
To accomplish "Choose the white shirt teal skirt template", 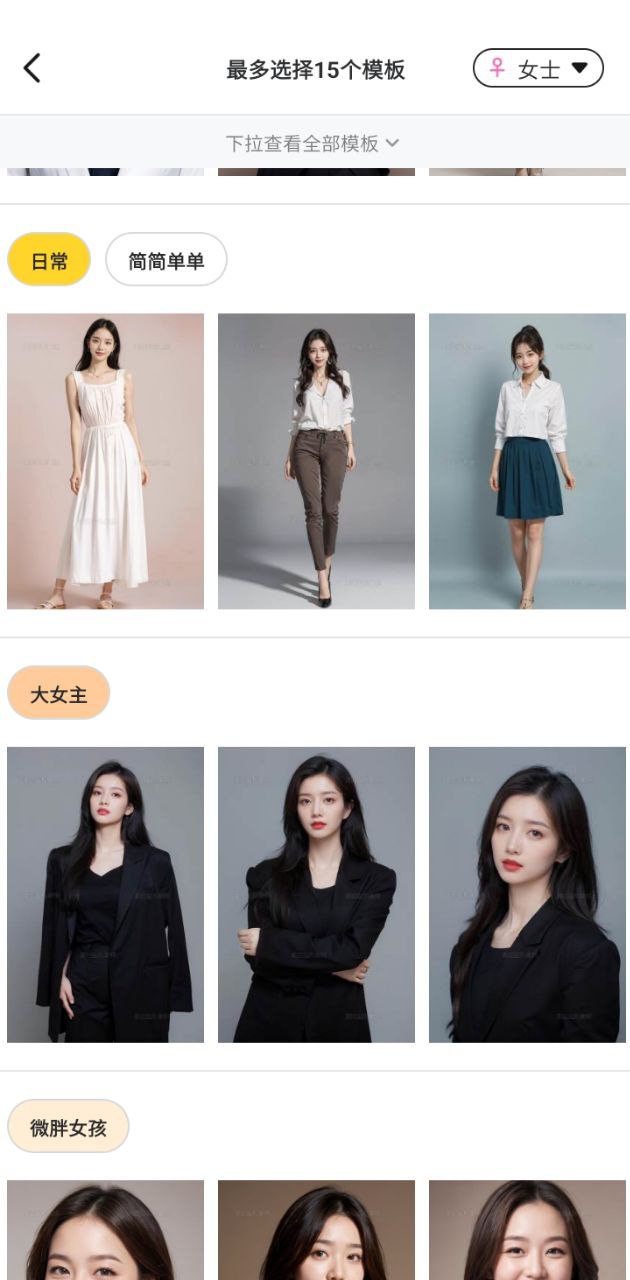I will coord(527,461).
